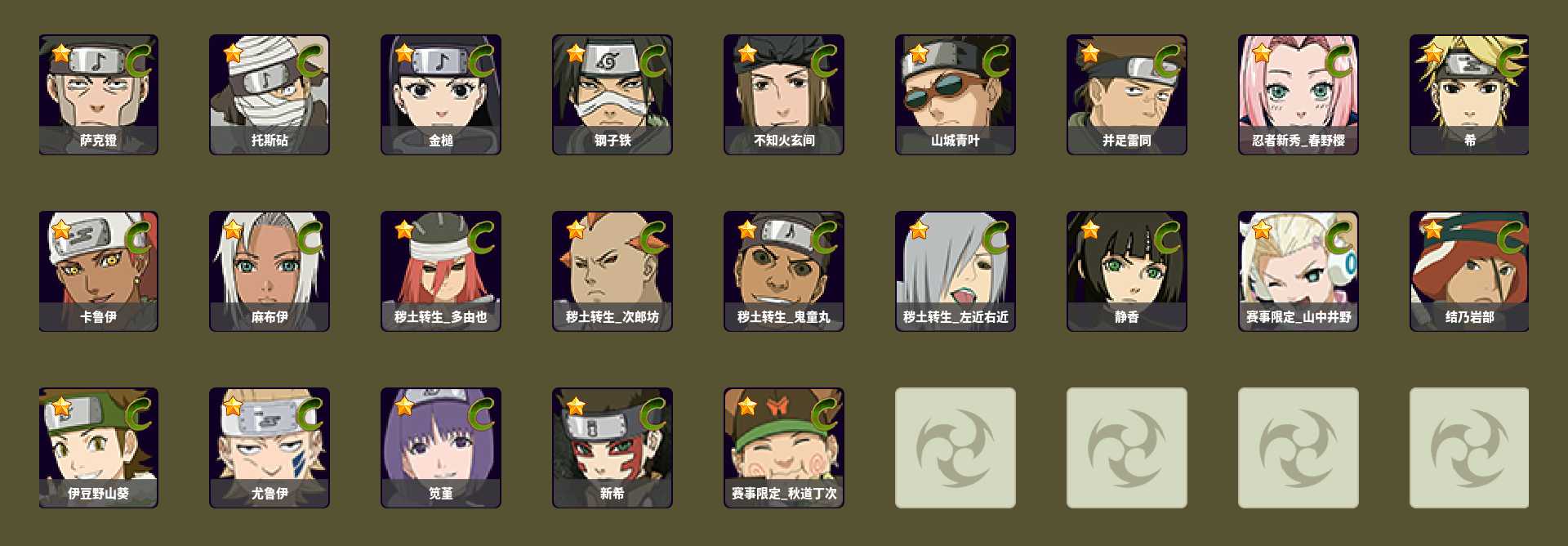Choose the 希 character tile
Image resolution: width=1568 pixels, height=546 pixels.
(1469, 94)
